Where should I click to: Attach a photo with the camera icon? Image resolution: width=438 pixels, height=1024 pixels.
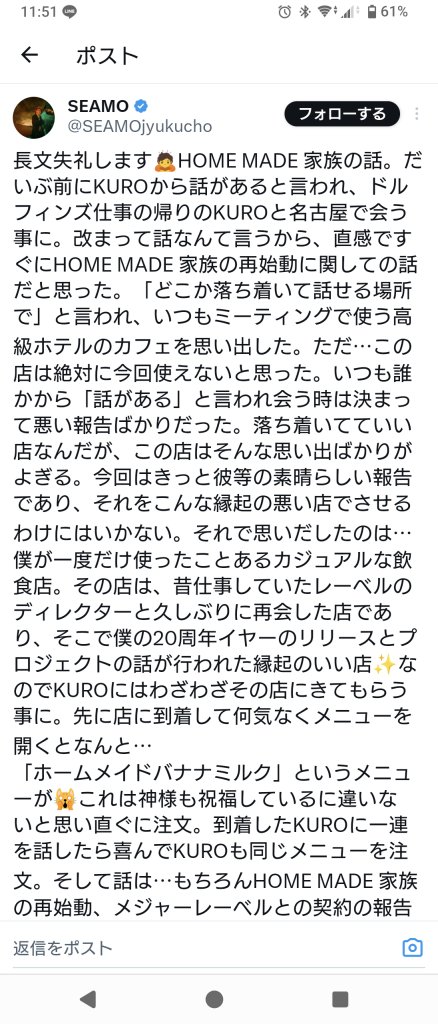[413, 948]
